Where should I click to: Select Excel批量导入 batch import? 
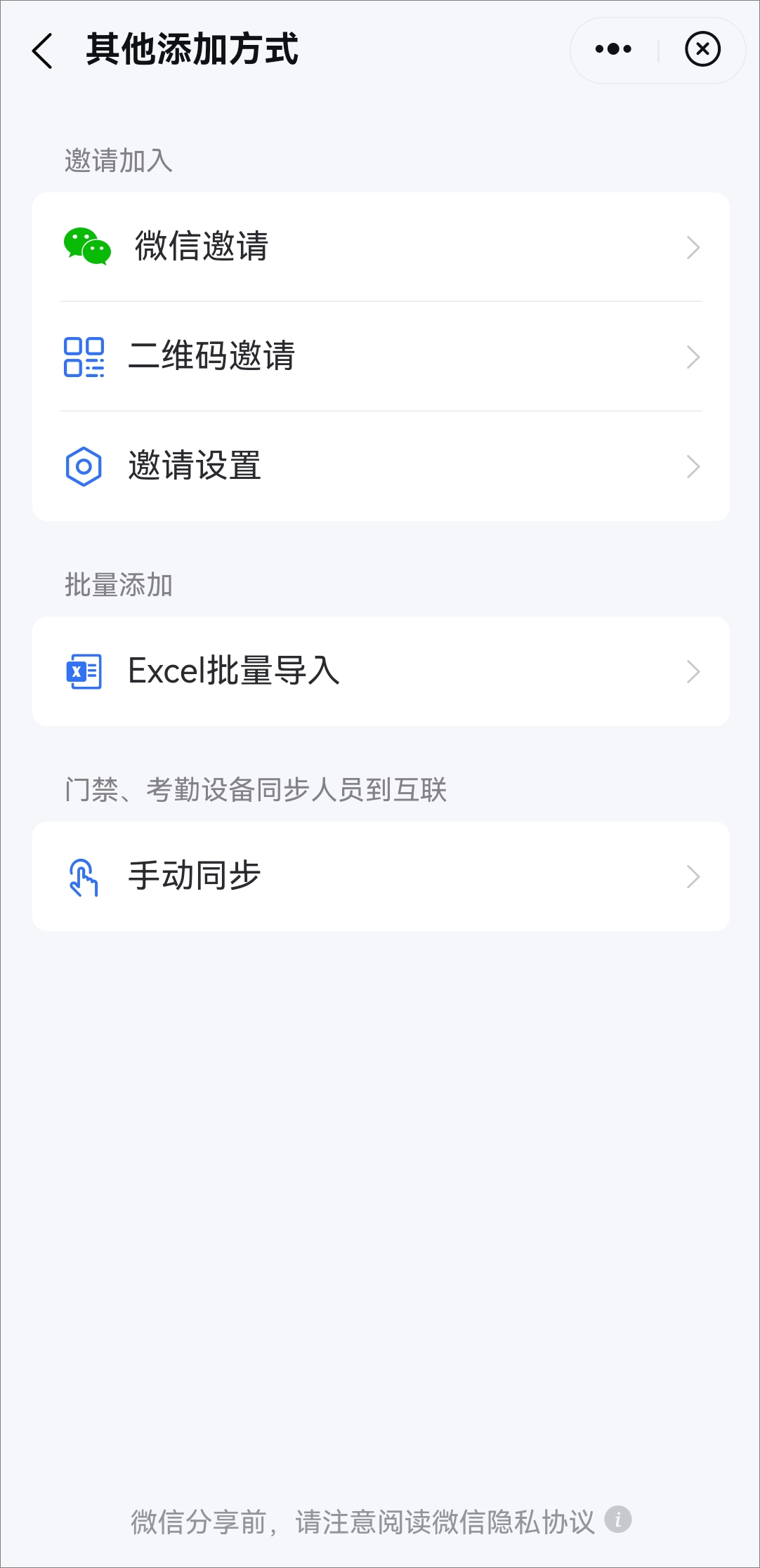(x=381, y=671)
